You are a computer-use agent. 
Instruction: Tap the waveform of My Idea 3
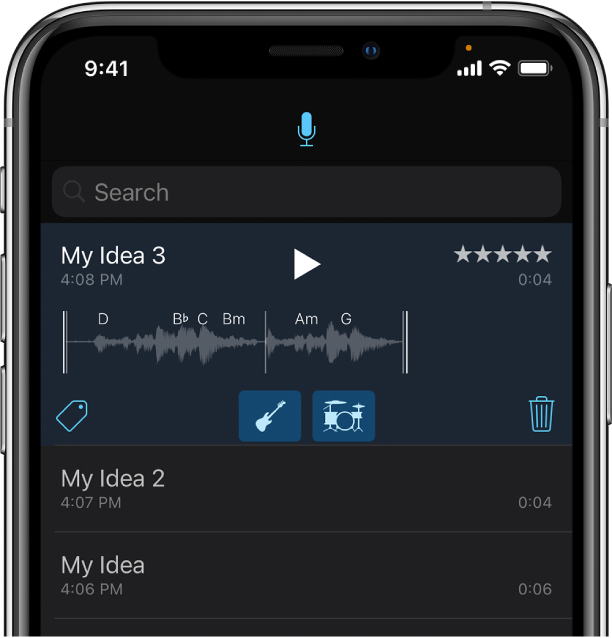point(235,342)
